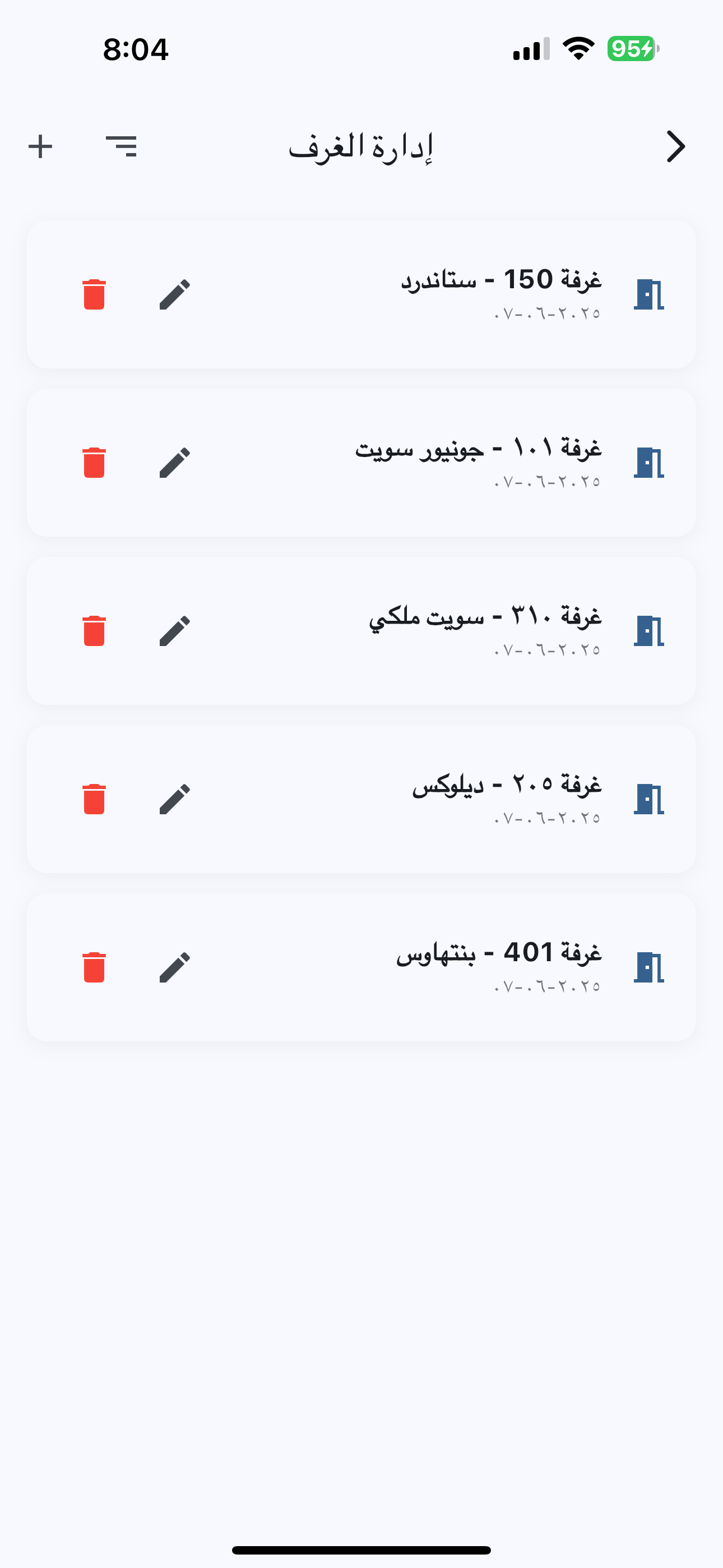723x1568 pixels.
Task: Edit room ٣١٠ سويت ملكي
Action: click(175, 630)
